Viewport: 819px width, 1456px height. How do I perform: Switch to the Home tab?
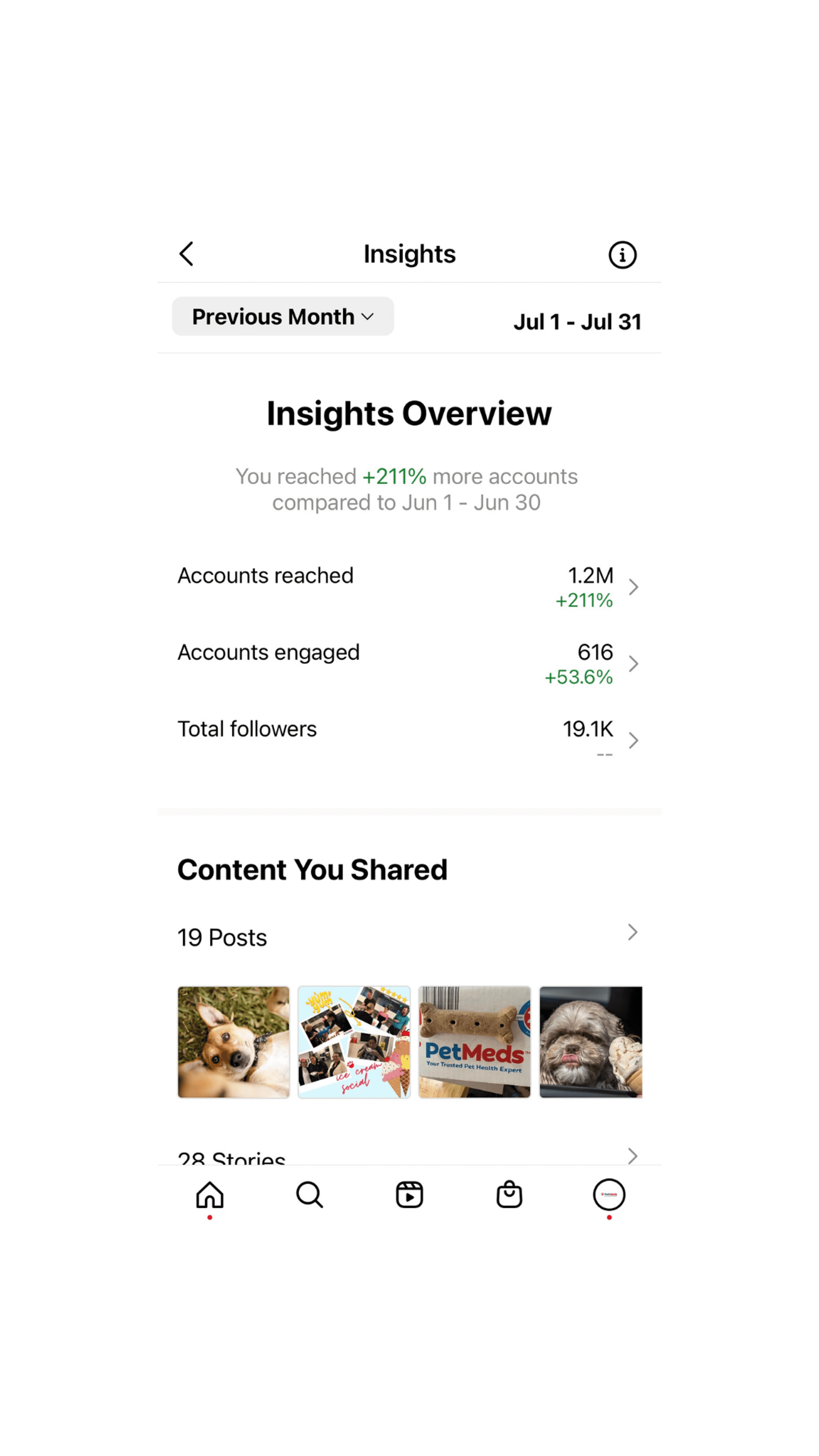tap(210, 1195)
